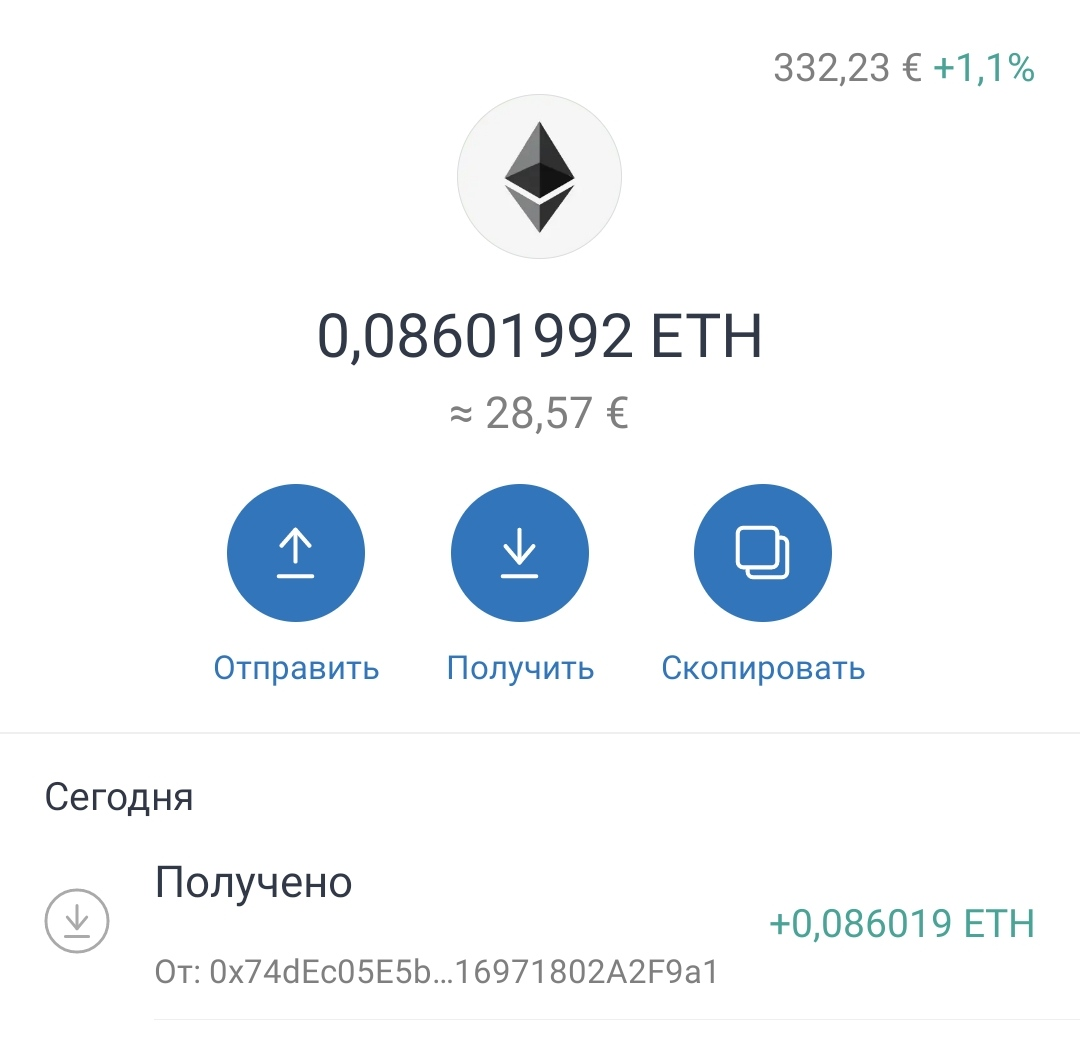Open the Получить (Receive) screen
The width and height of the screenshot is (1080, 1041).
point(520,553)
